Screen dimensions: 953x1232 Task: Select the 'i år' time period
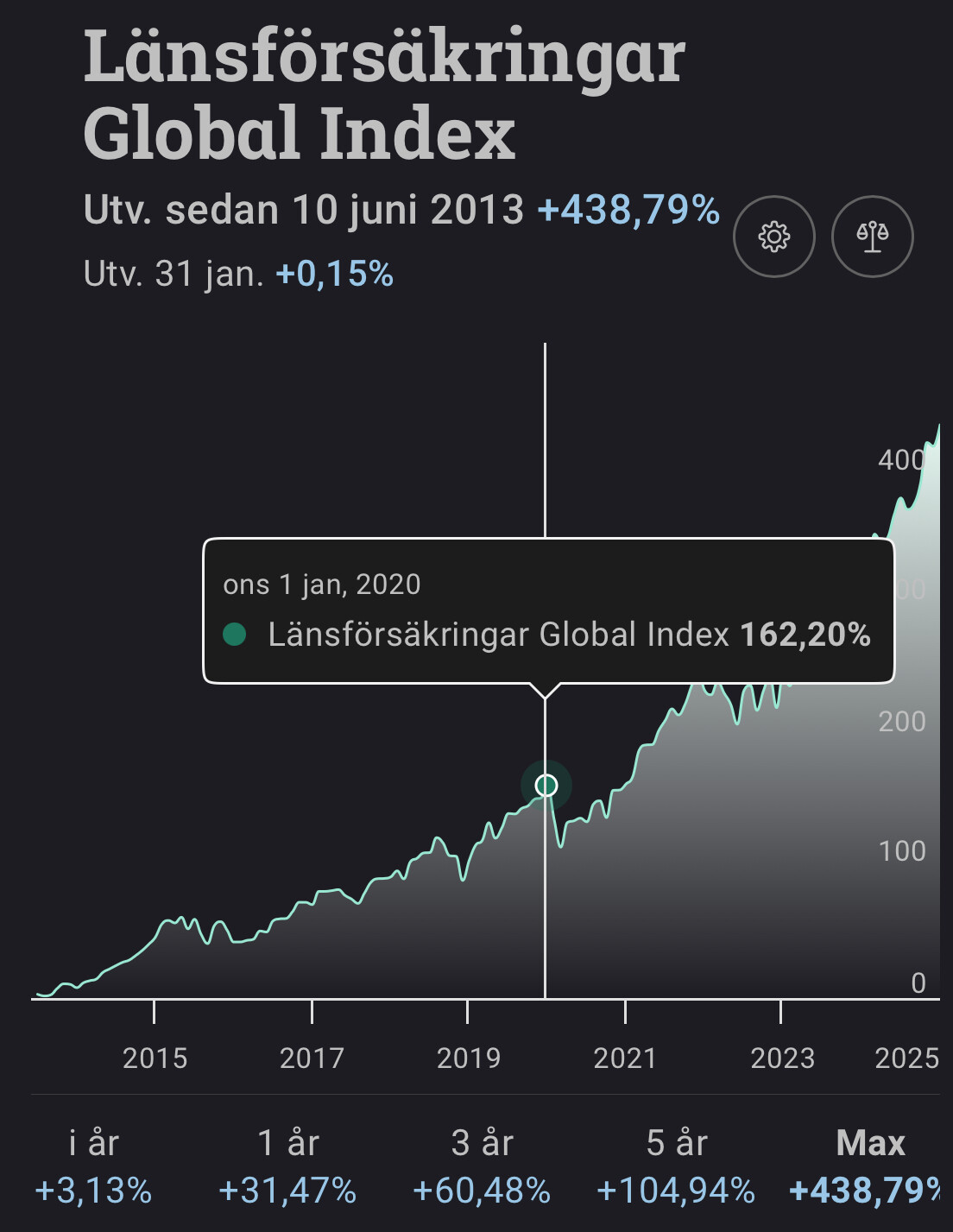tap(93, 1166)
